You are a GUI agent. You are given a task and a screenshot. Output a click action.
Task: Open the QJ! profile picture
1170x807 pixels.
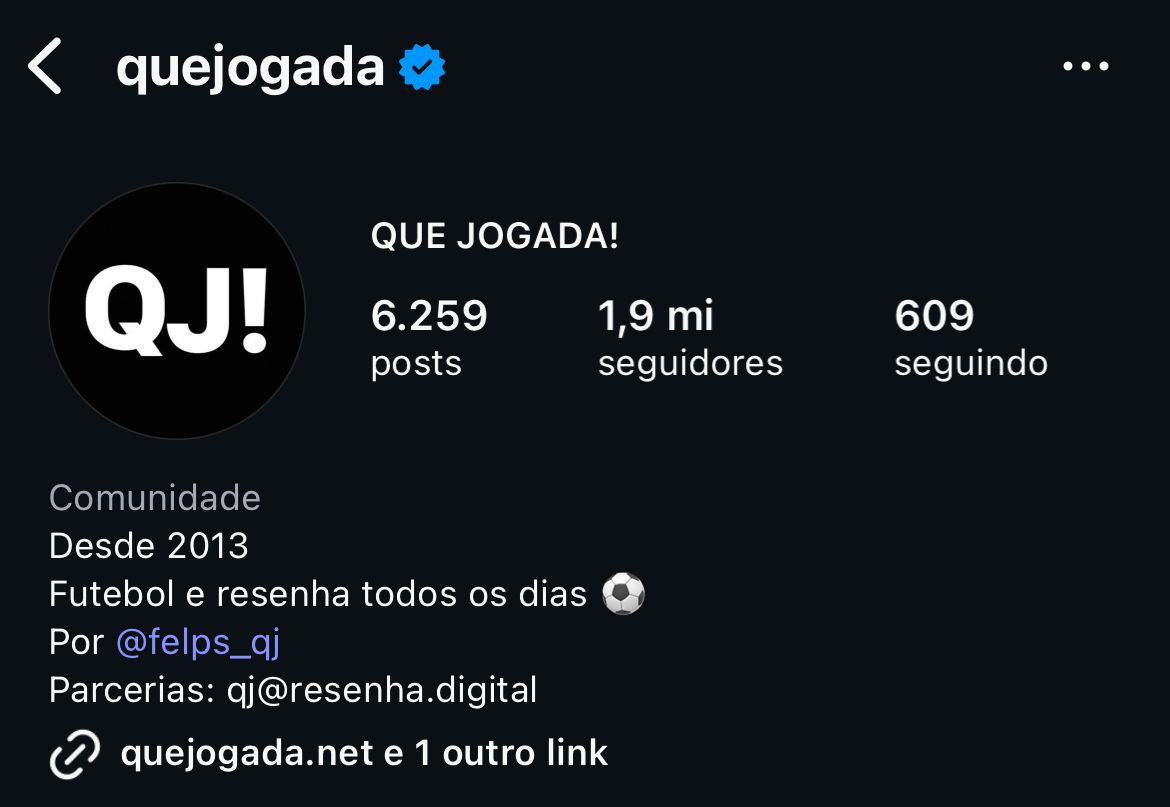(x=177, y=311)
